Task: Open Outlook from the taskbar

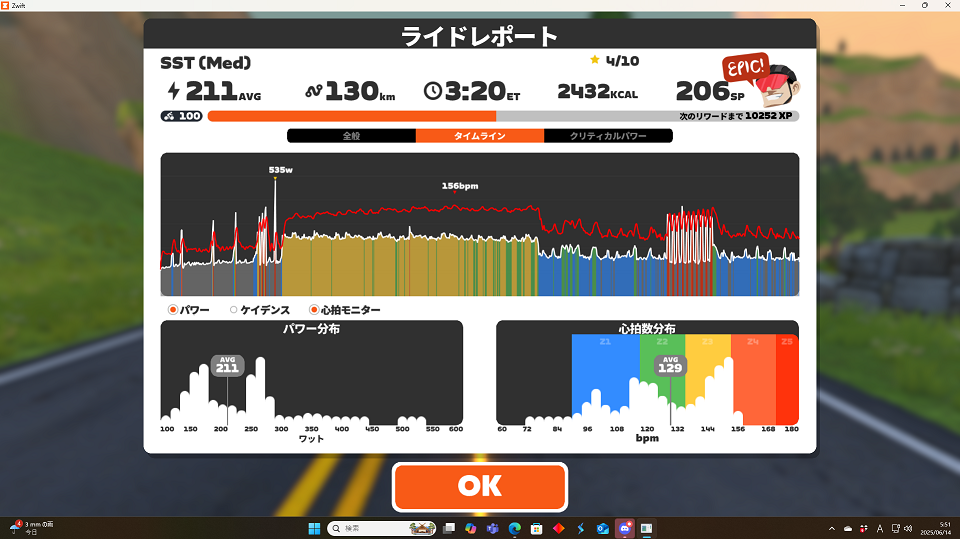Action: (x=603, y=528)
